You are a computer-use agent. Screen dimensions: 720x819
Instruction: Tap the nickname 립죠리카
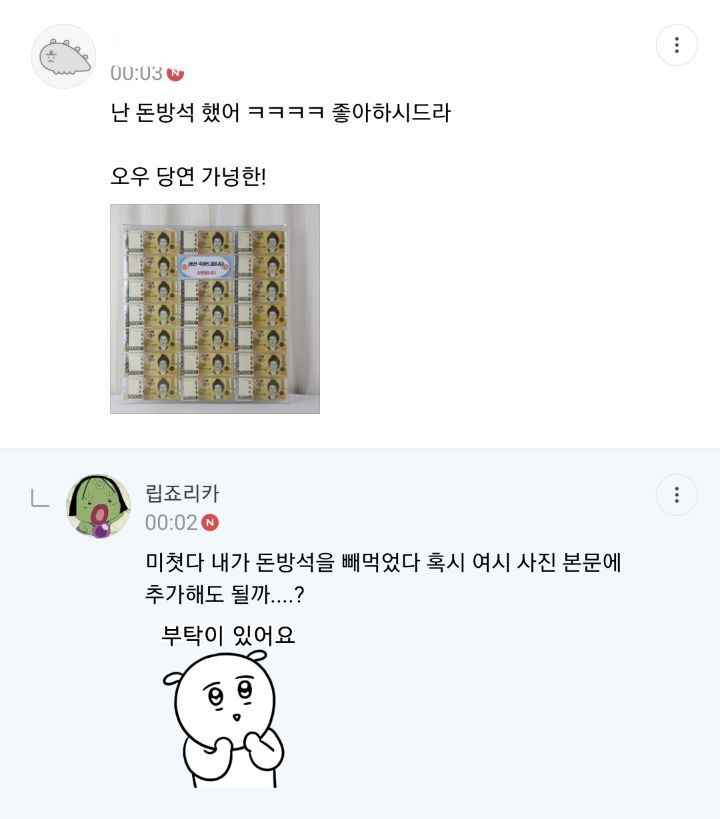(182, 493)
